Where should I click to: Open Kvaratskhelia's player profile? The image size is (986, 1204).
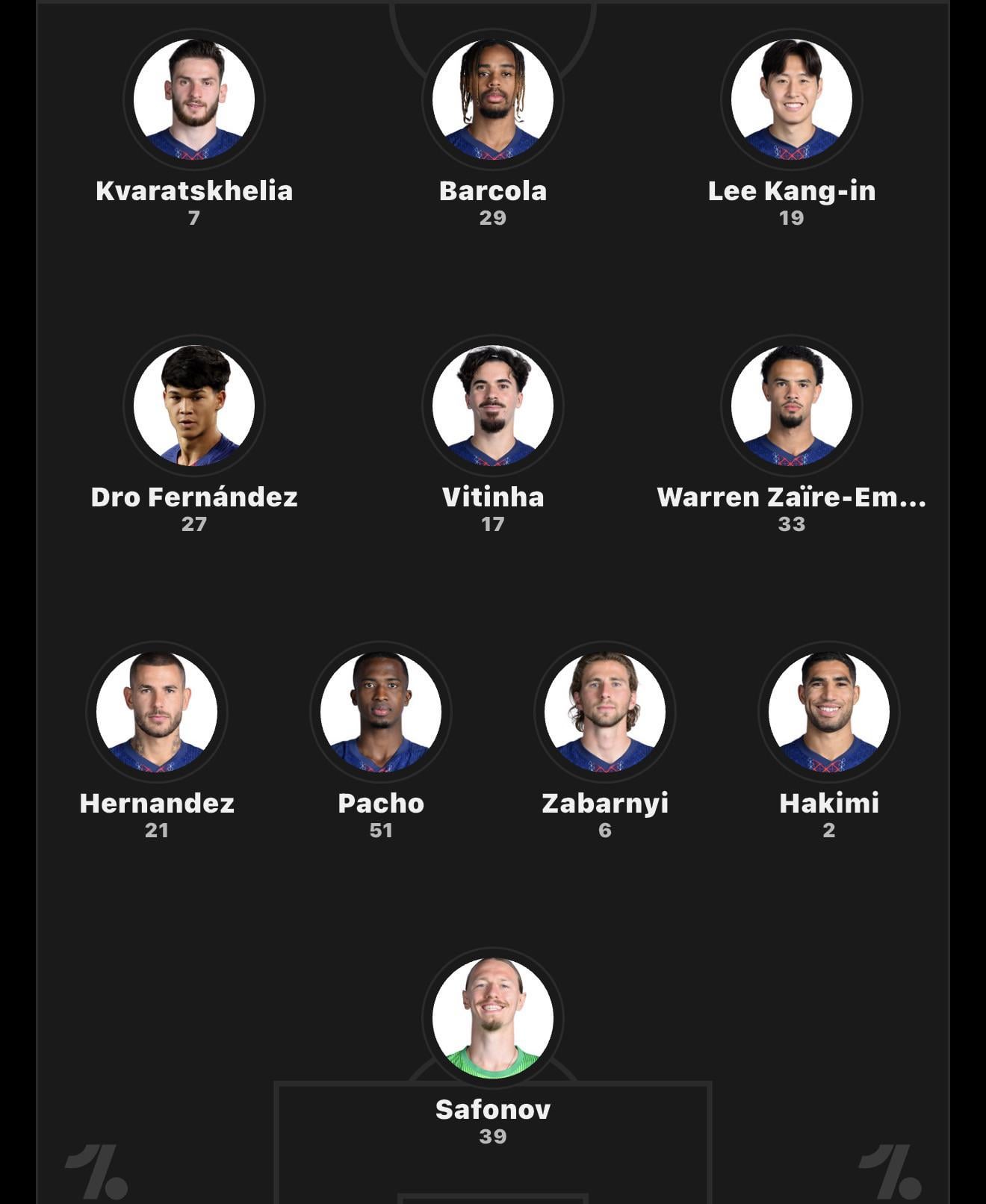point(194,99)
